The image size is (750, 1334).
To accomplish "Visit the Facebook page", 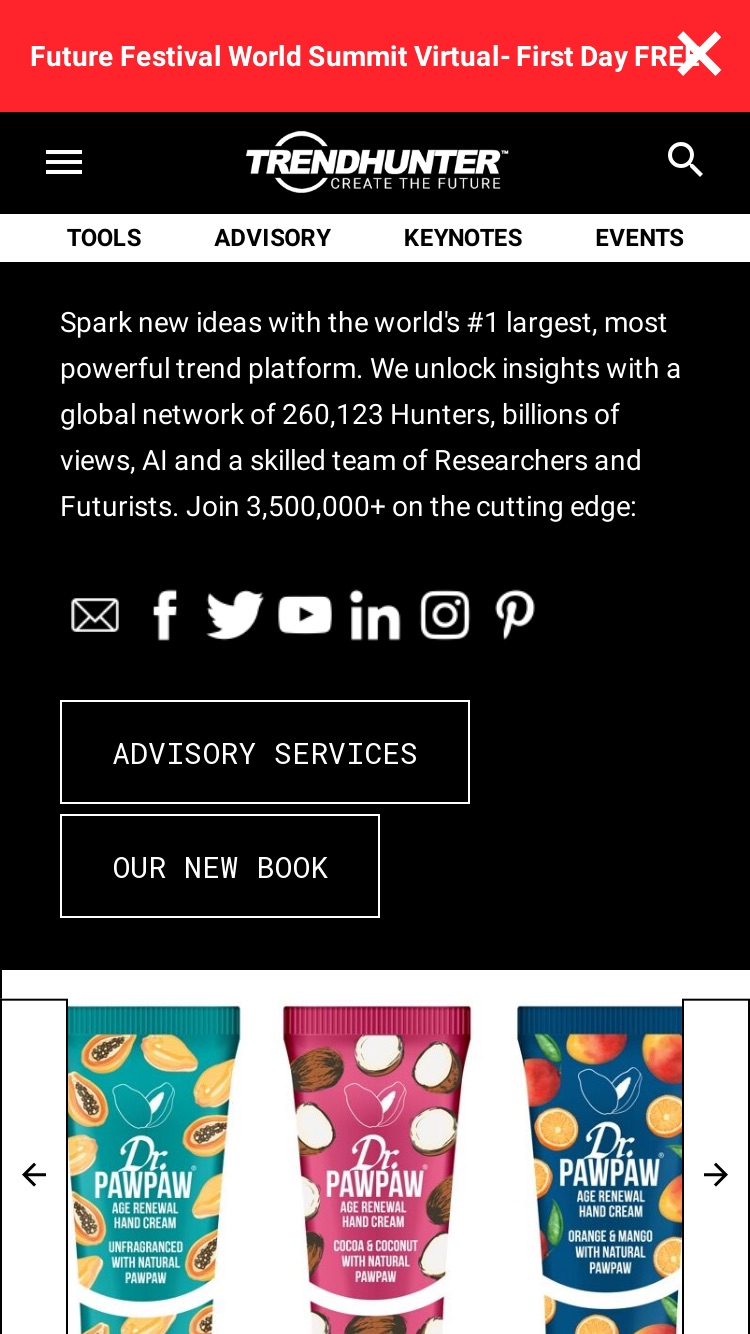I will (165, 615).
